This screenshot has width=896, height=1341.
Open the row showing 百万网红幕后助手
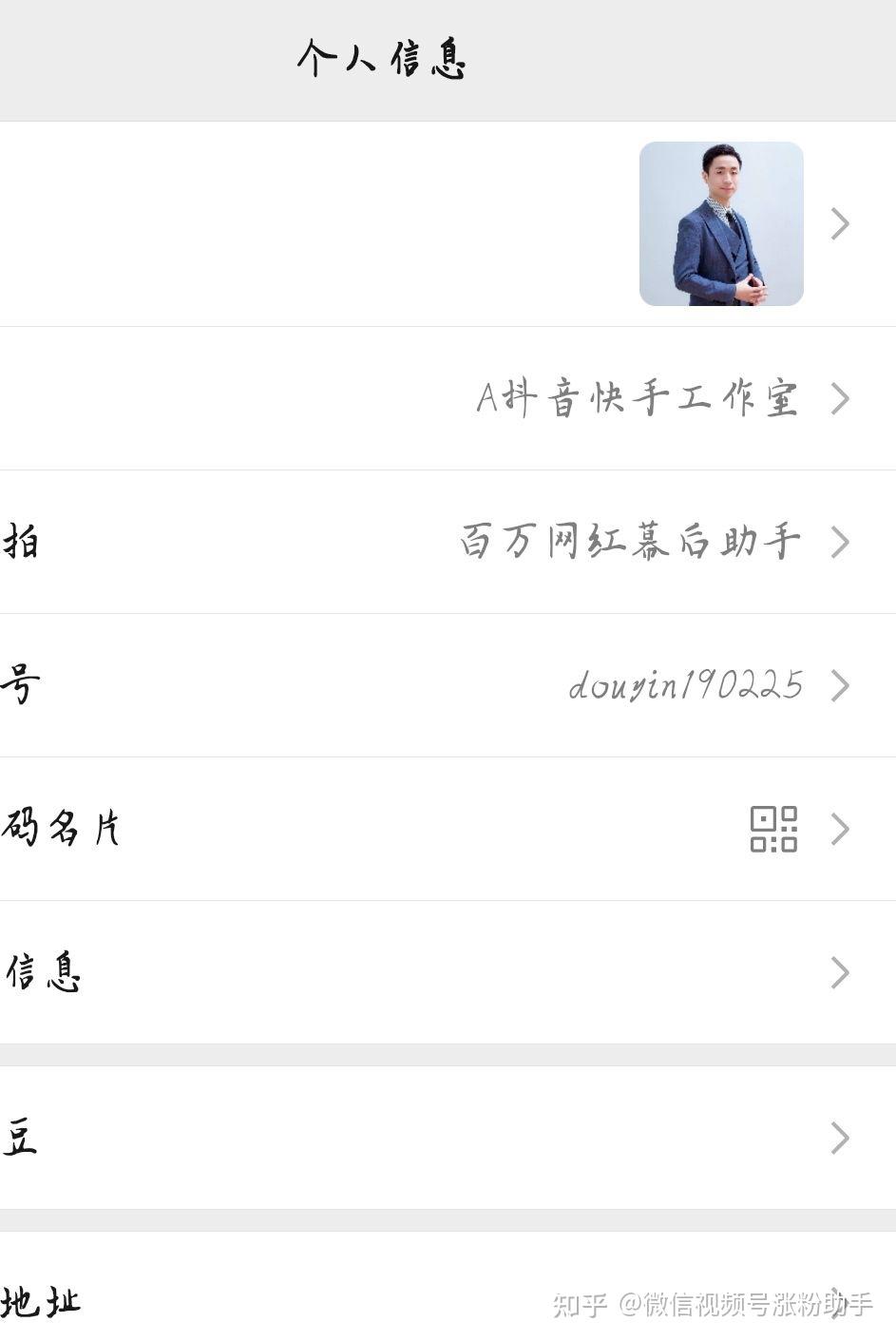tap(629, 542)
